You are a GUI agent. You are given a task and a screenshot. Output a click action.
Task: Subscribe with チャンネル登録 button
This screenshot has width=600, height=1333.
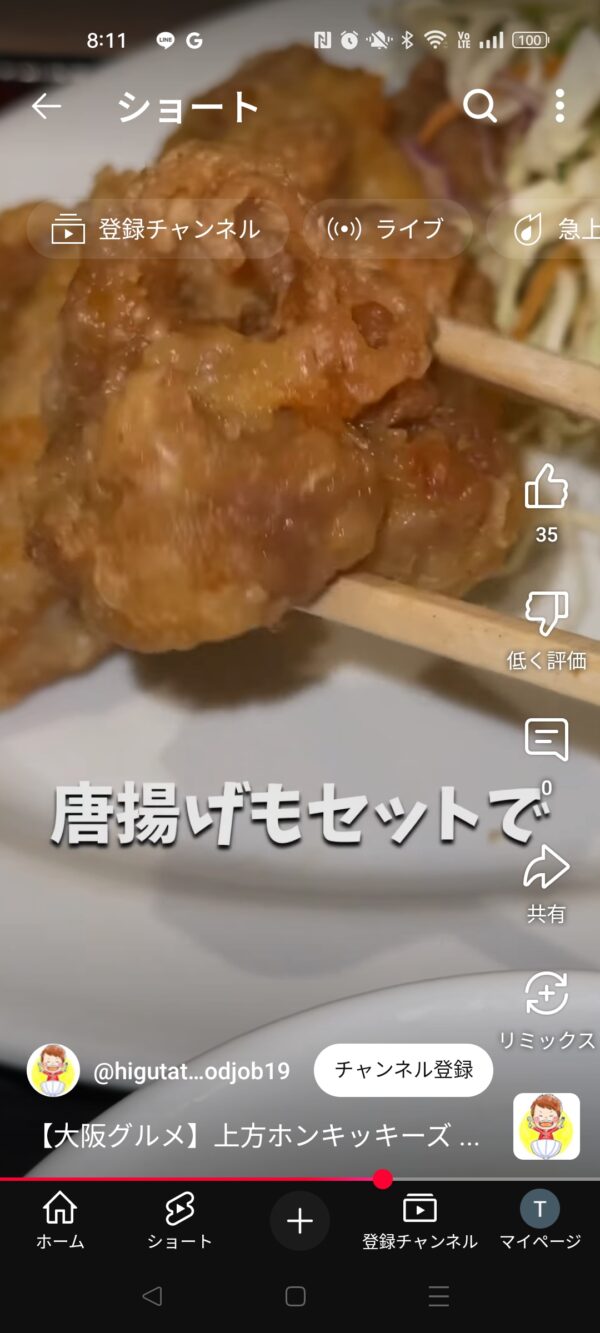click(403, 1070)
